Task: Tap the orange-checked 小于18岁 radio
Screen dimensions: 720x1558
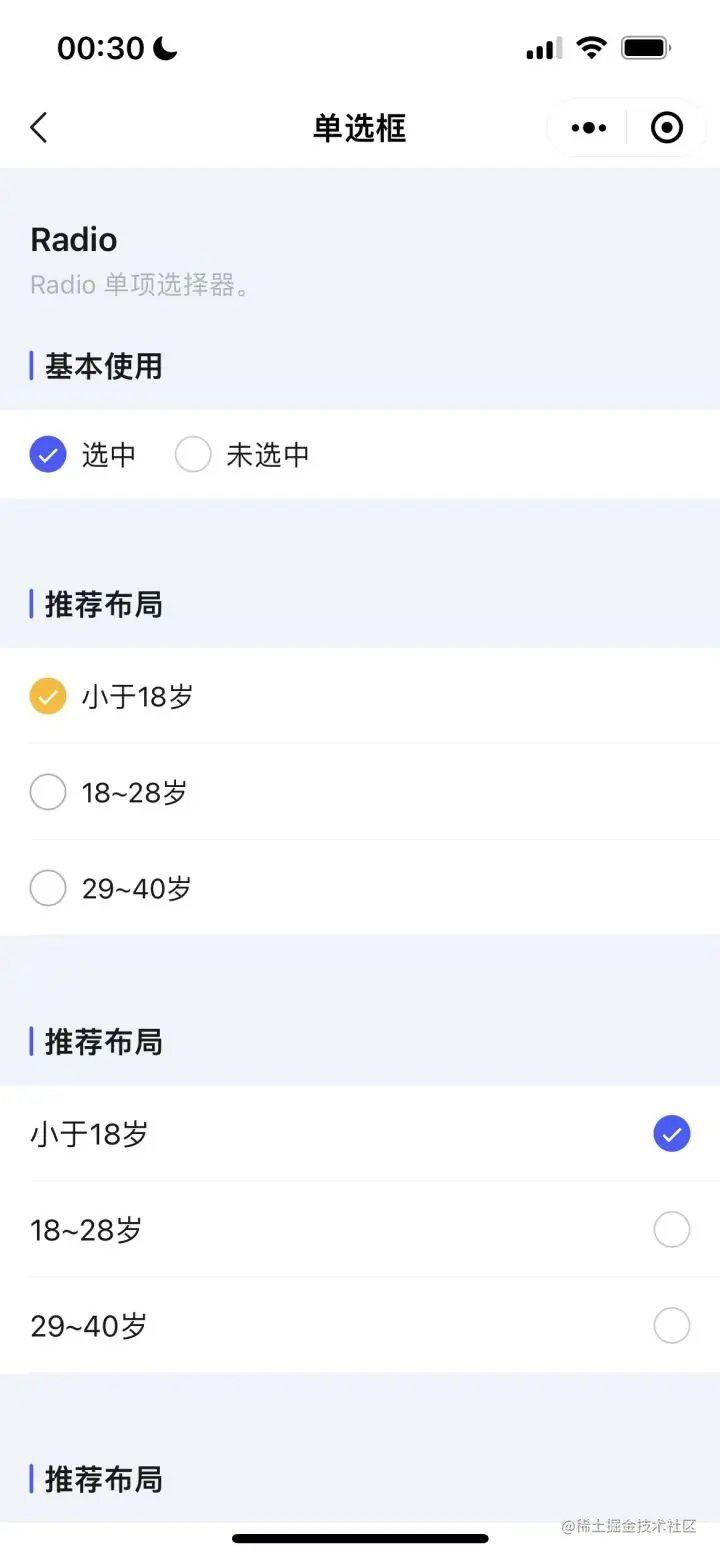Action: pyautogui.click(x=48, y=696)
